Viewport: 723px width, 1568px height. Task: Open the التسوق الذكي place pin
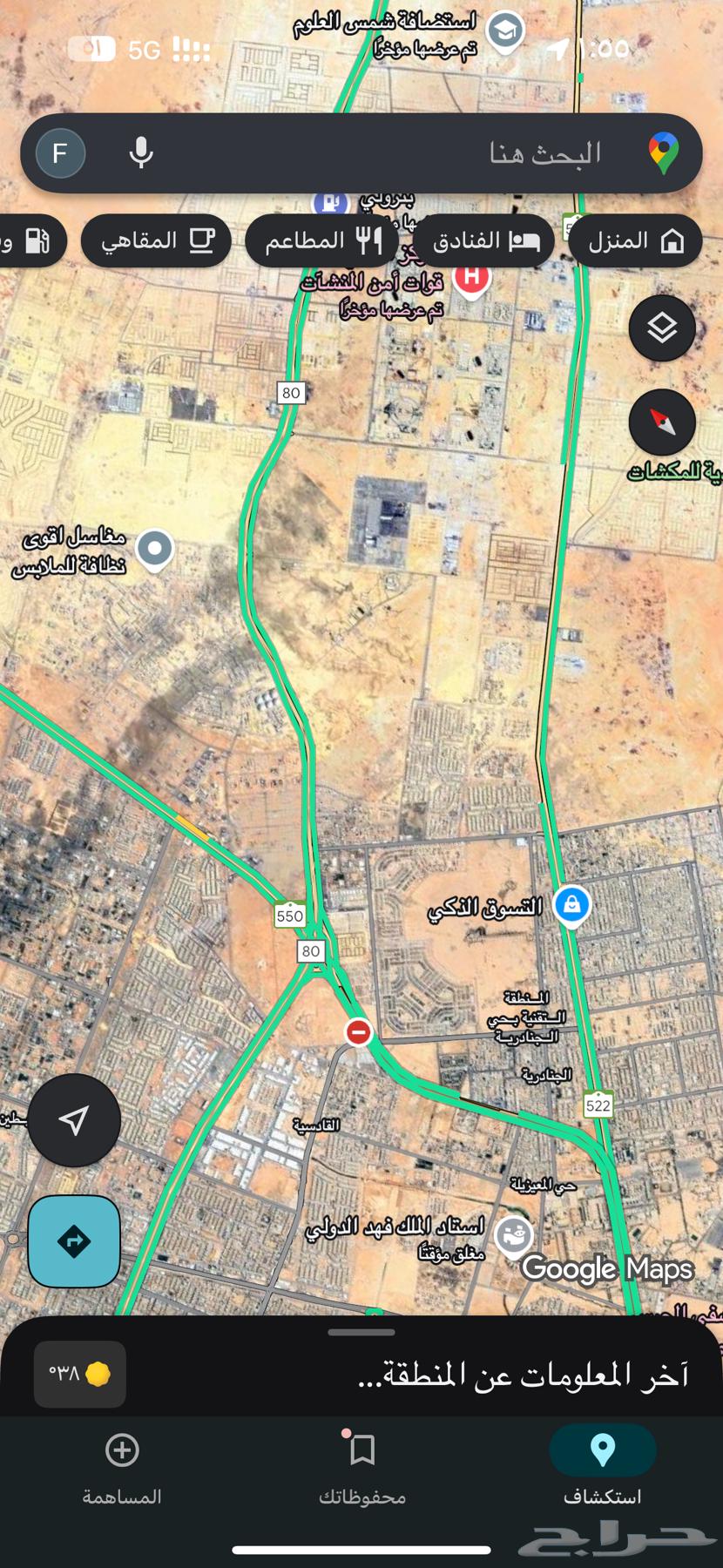571,904
